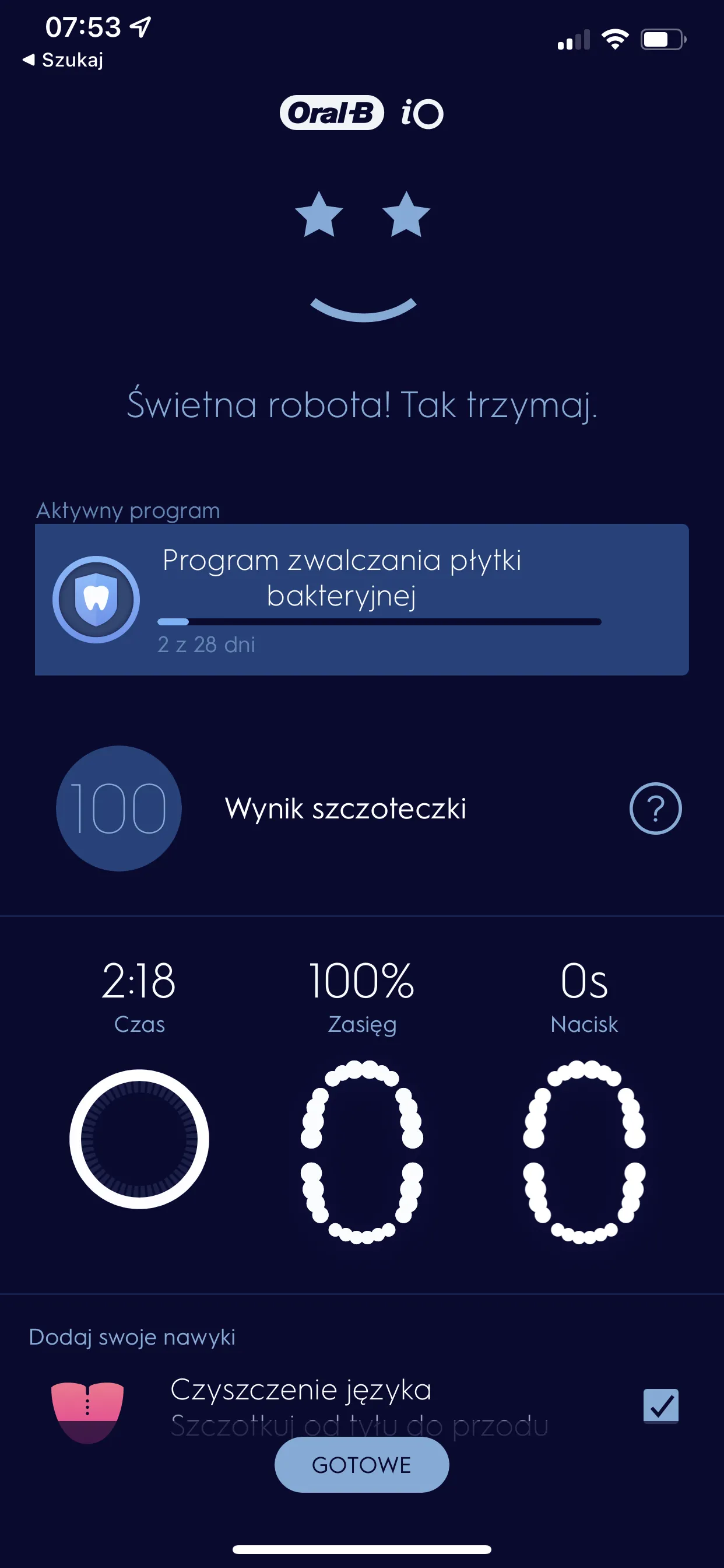
Task: Open the Oral-B logo
Action: click(x=332, y=112)
